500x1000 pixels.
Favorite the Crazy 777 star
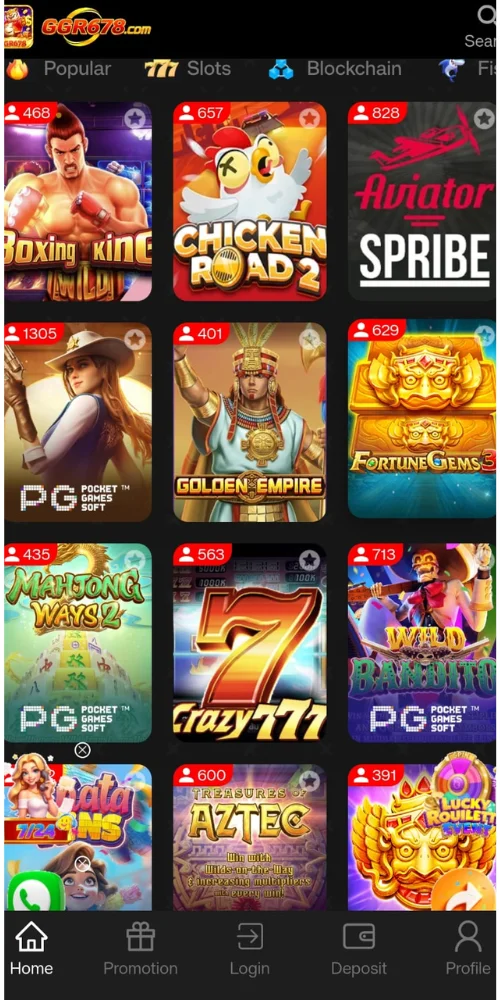click(309, 561)
